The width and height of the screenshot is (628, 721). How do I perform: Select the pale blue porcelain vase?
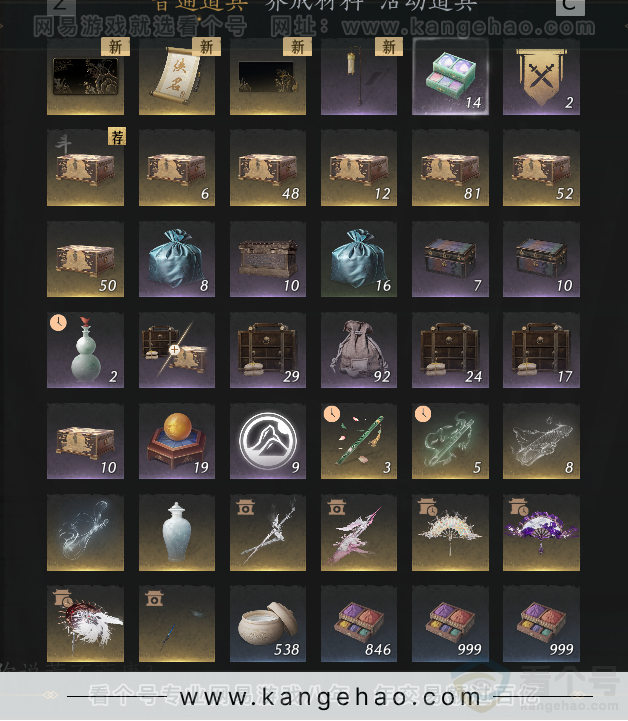click(176, 532)
